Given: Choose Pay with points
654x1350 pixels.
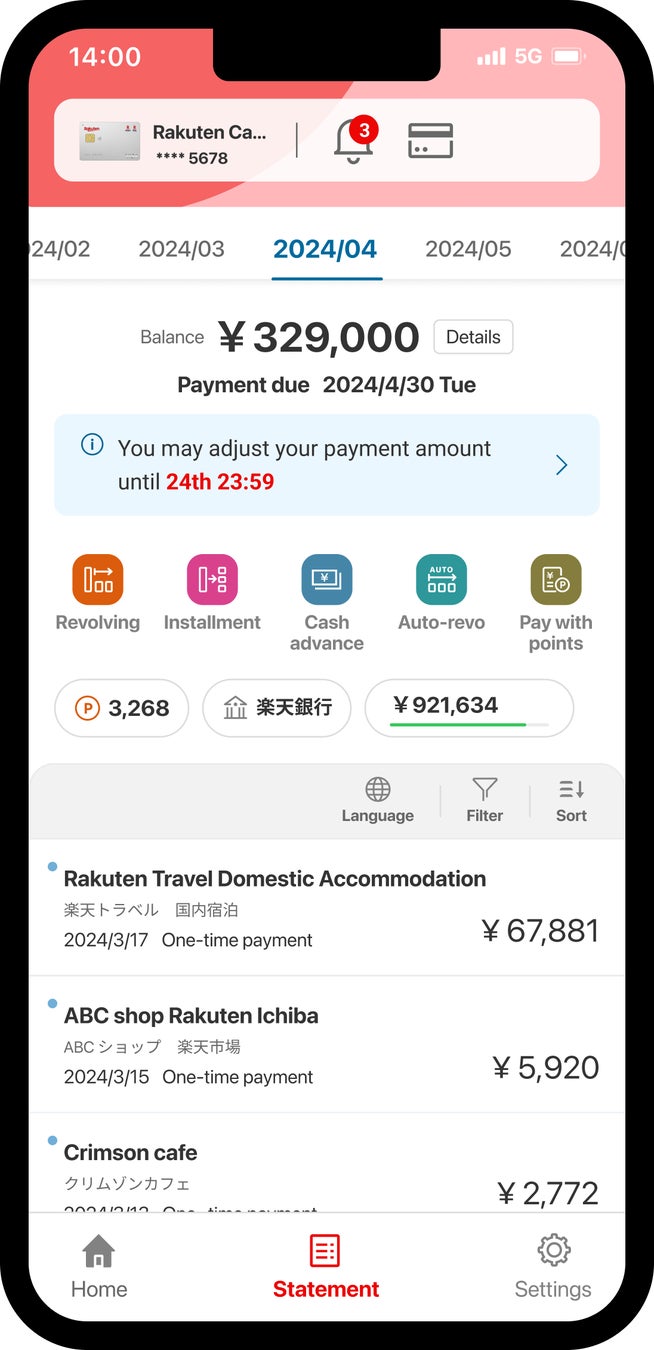Looking at the screenshot, I should (555, 602).
